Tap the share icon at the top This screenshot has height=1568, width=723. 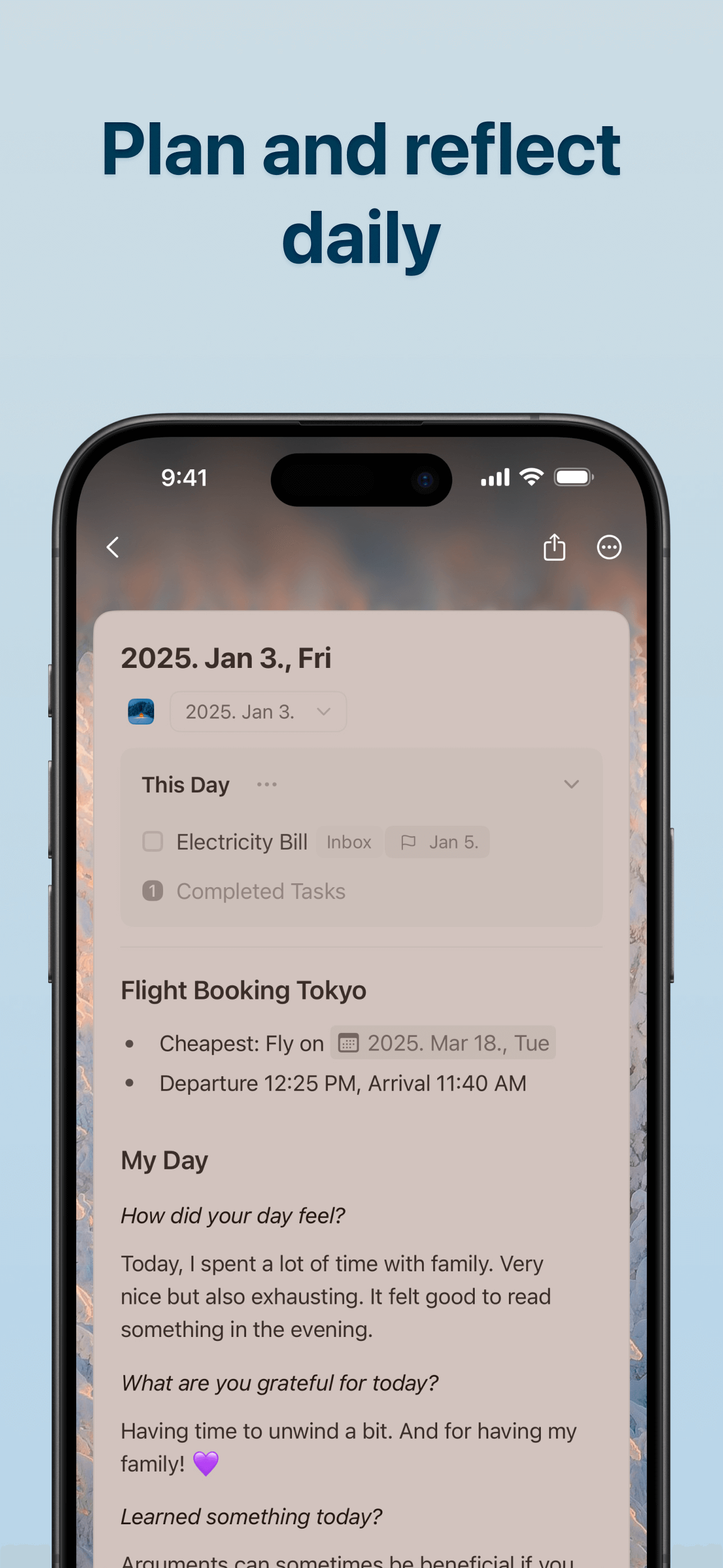click(555, 547)
